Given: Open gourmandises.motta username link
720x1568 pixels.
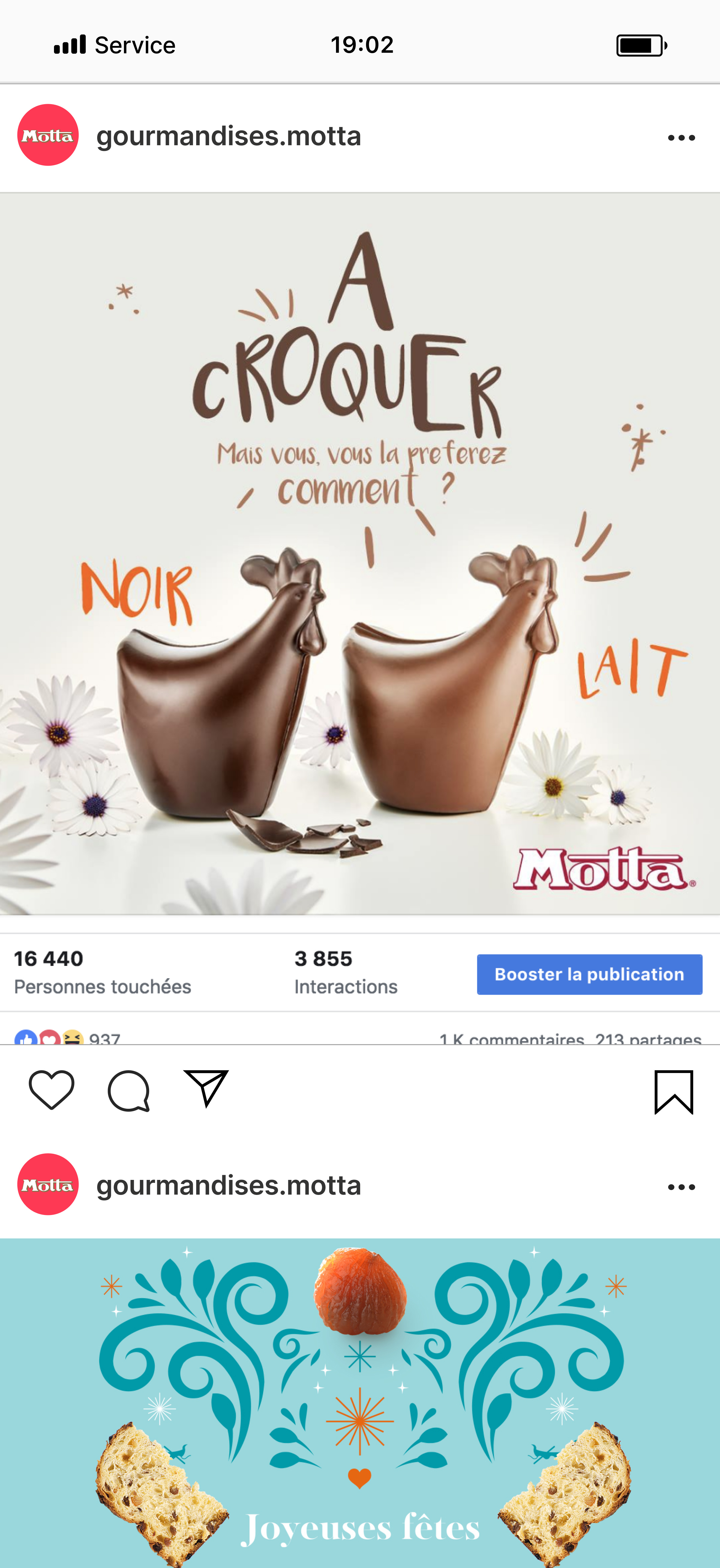Looking at the screenshot, I should point(228,137).
